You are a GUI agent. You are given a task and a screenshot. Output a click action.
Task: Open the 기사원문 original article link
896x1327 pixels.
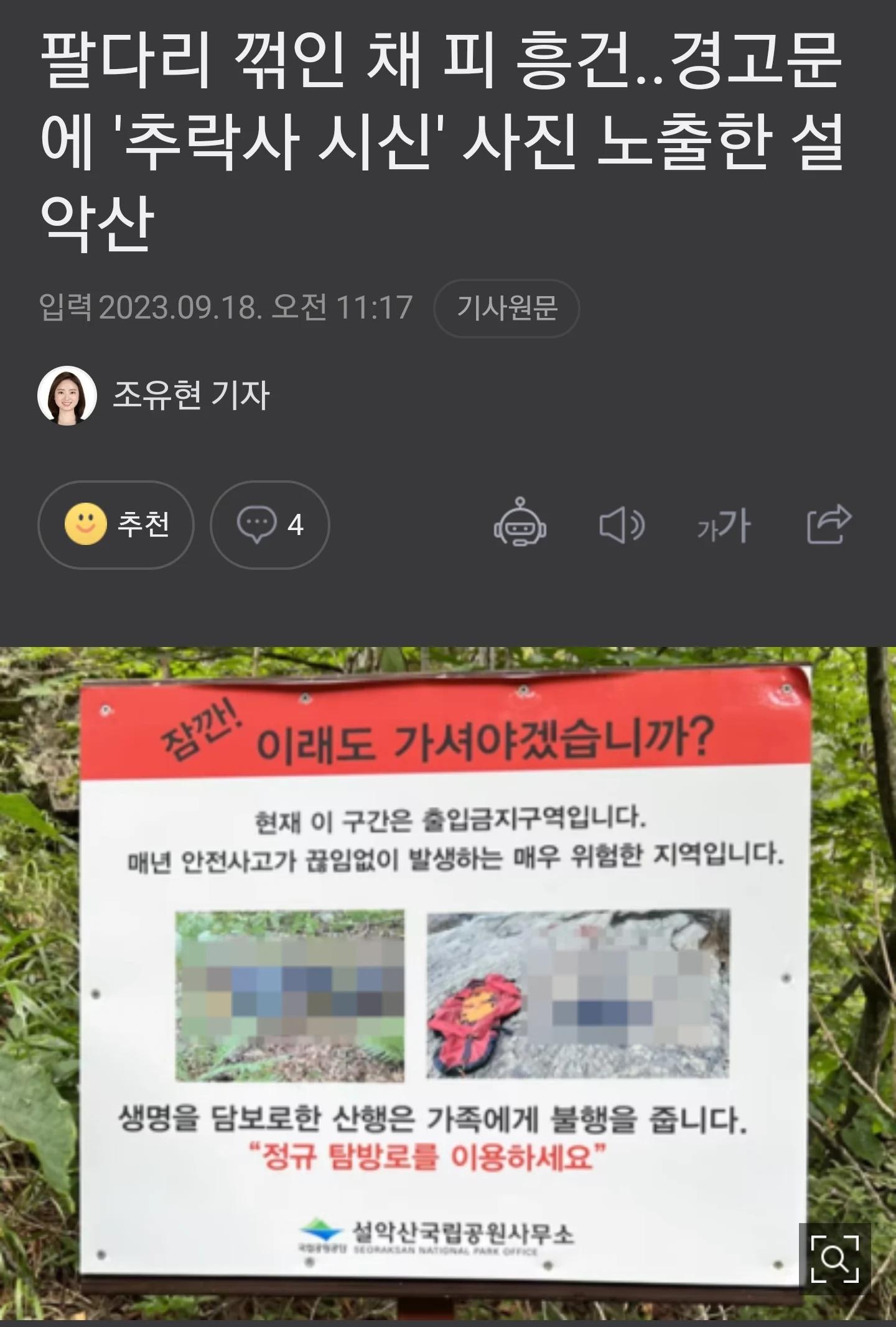coord(506,308)
